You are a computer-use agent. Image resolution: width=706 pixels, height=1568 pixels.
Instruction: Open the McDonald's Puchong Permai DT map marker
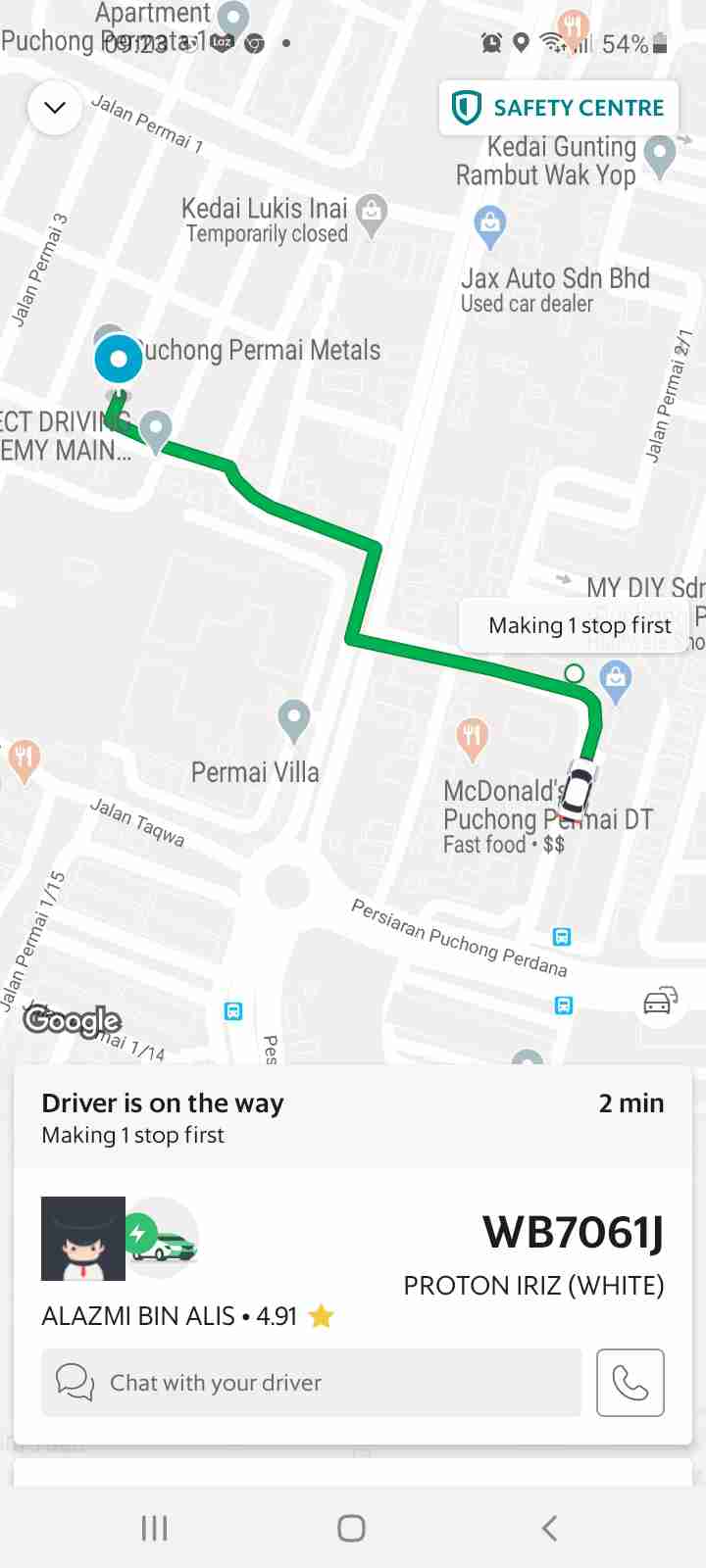tap(473, 737)
